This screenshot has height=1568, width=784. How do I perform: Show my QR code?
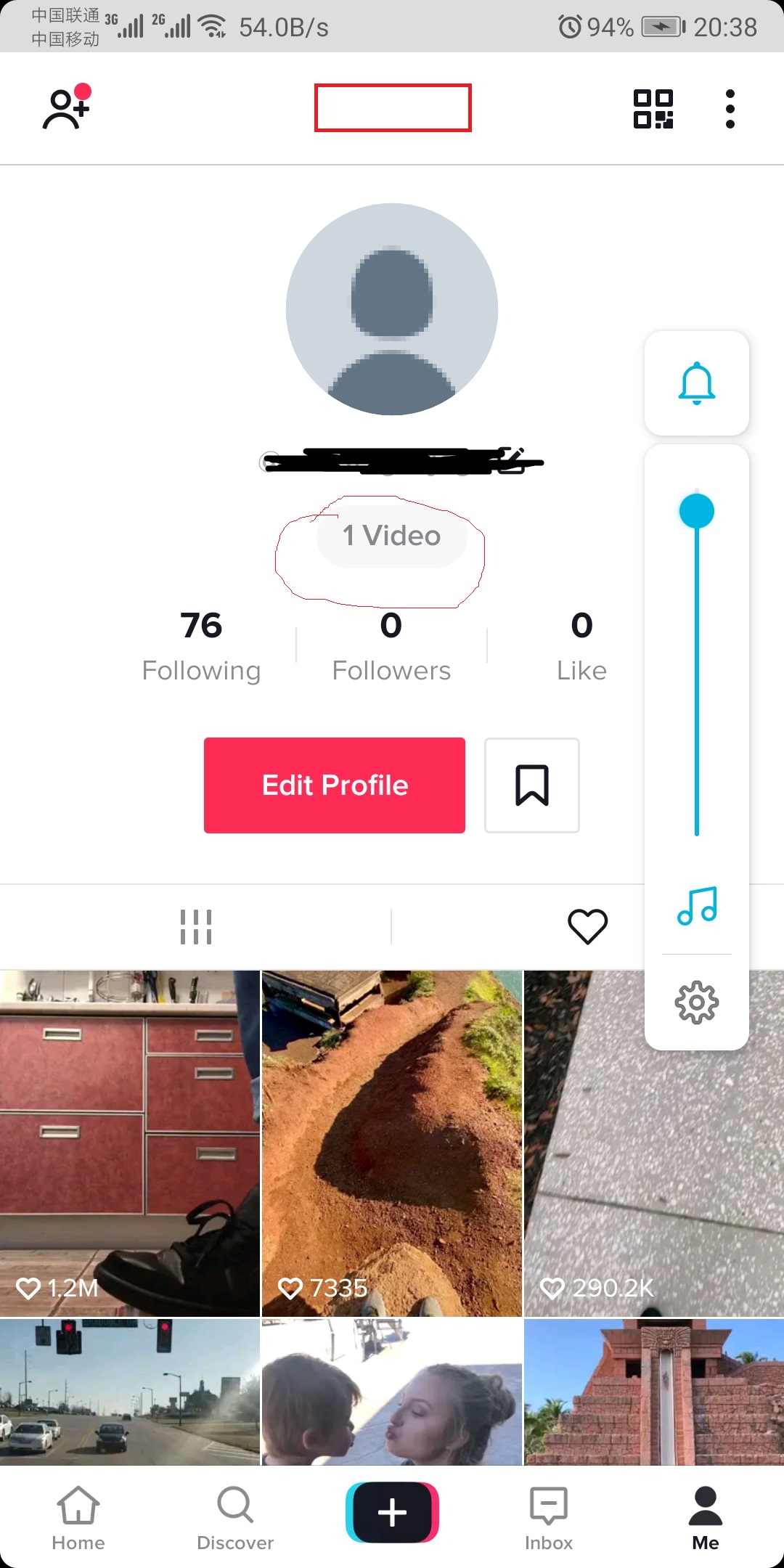click(x=653, y=109)
